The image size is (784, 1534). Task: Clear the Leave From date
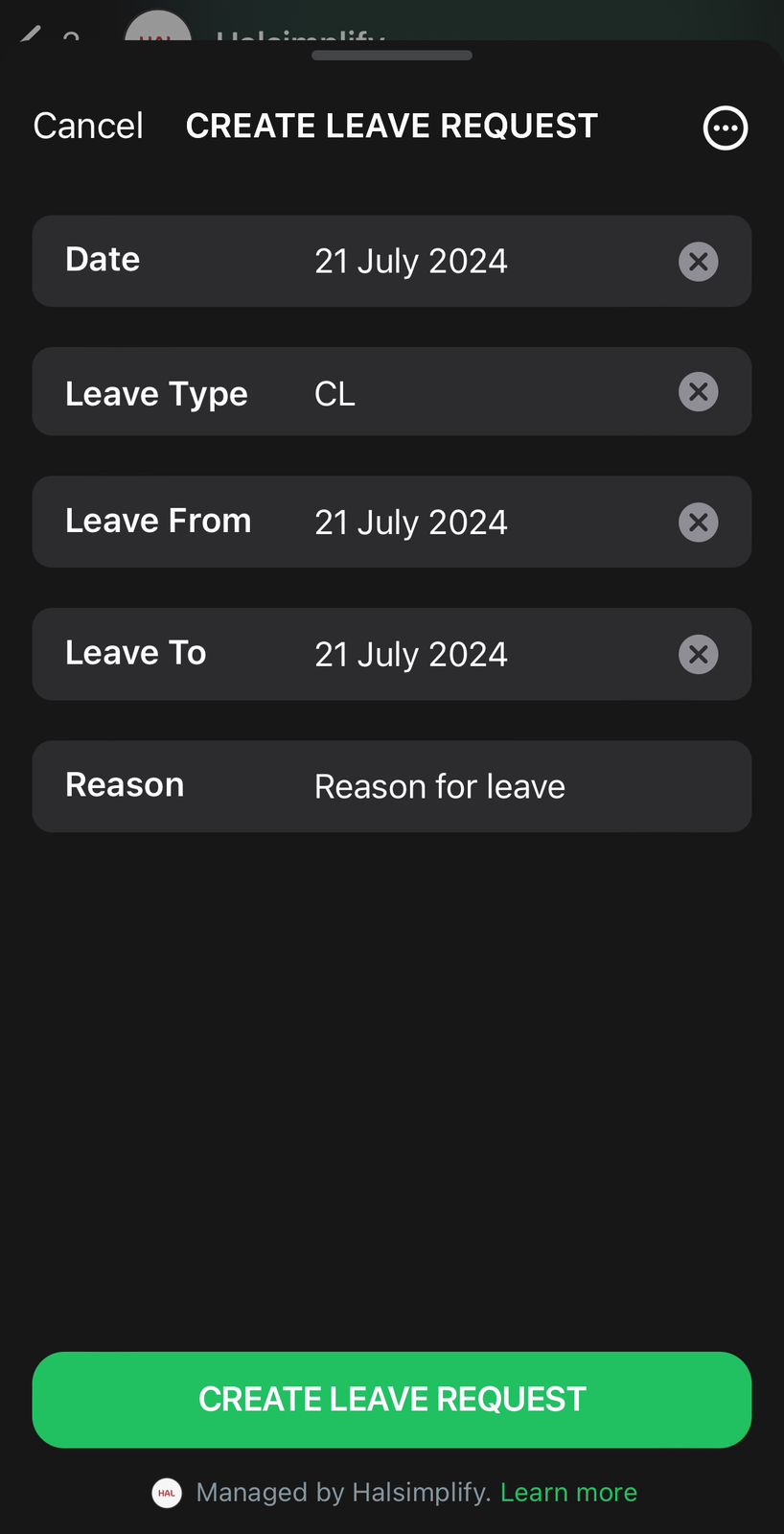pyautogui.click(x=698, y=523)
